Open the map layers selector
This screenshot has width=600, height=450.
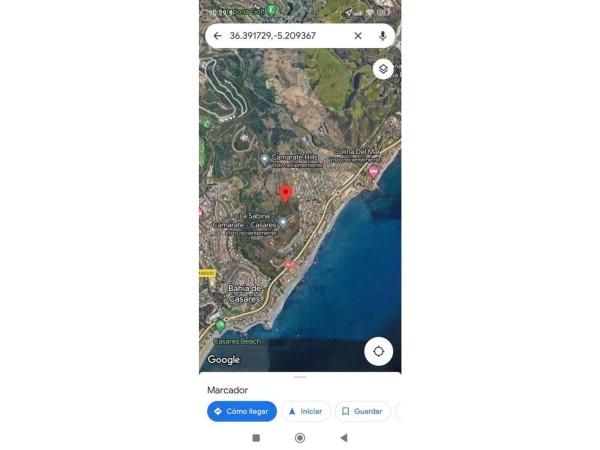[x=382, y=69]
